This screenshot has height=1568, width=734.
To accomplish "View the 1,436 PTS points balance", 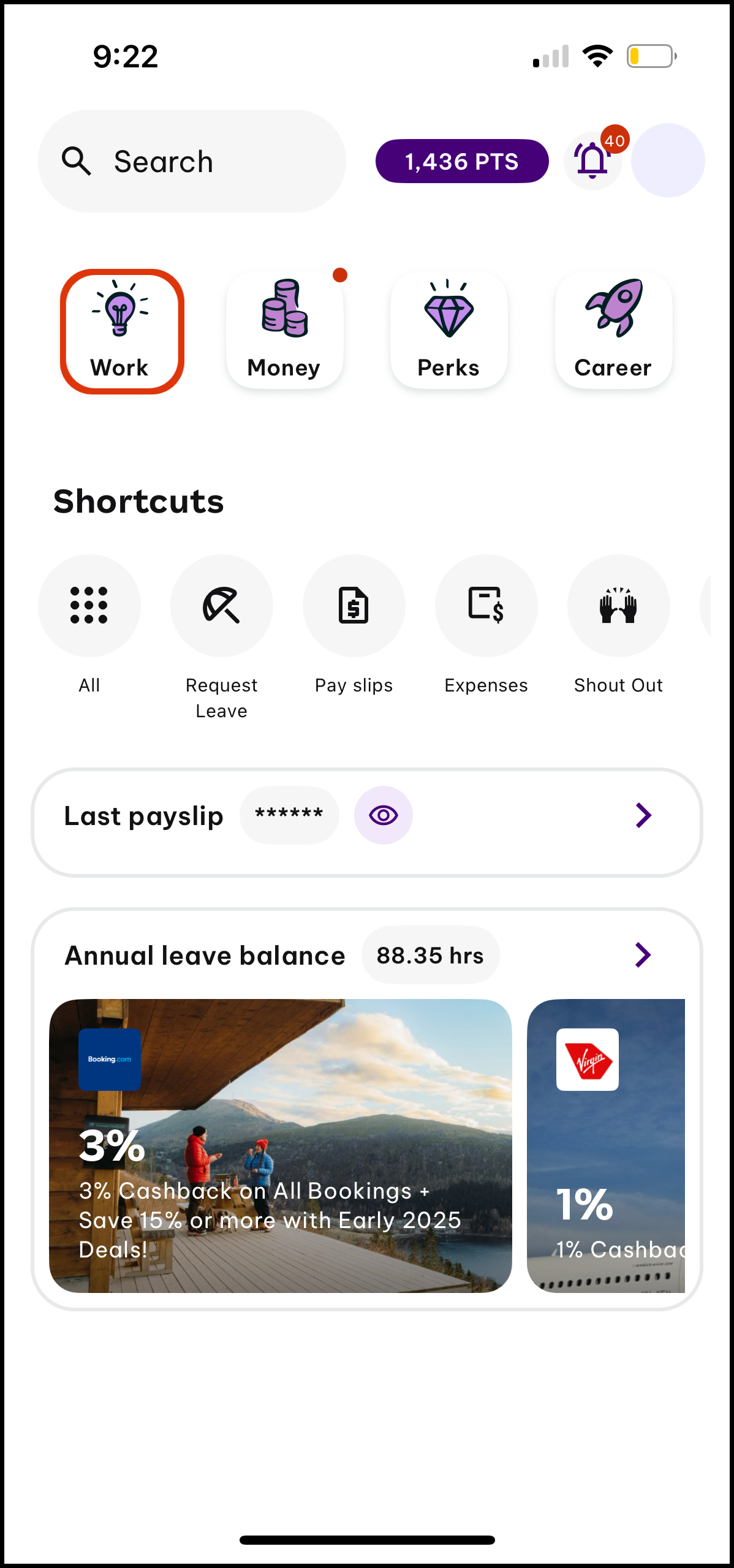I will (x=461, y=162).
